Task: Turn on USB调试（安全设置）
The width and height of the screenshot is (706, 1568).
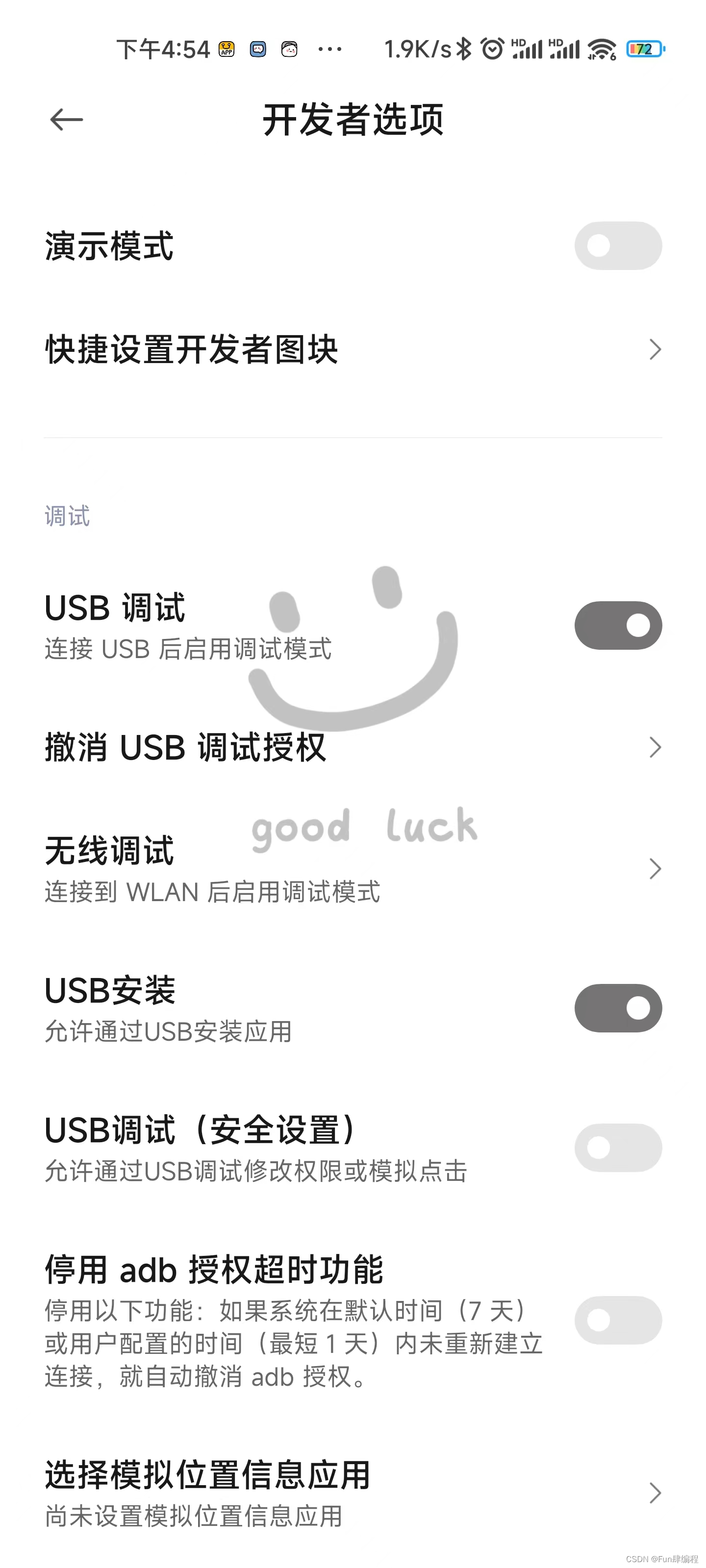Action: (618, 1148)
